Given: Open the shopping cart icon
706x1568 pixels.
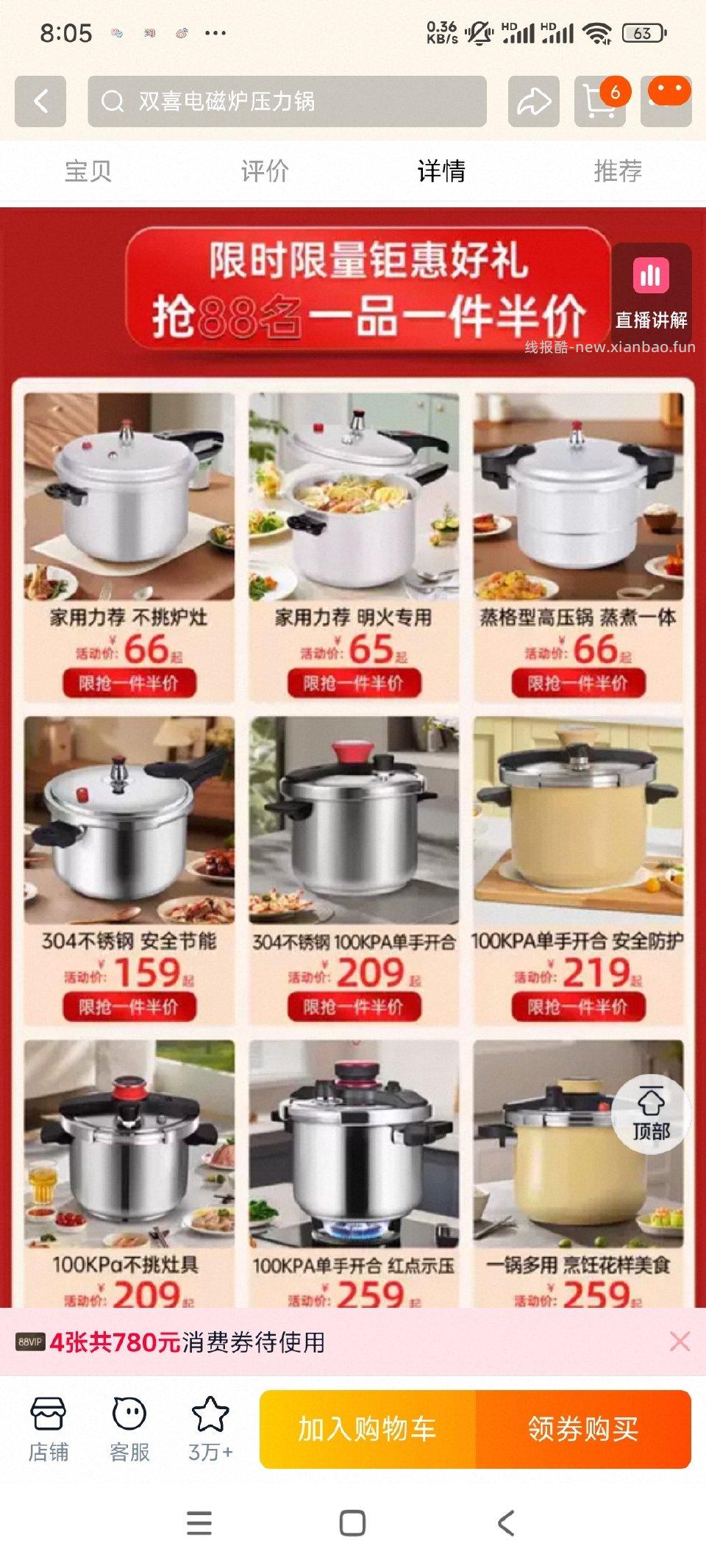Looking at the screenshot, I should [602, 103].
